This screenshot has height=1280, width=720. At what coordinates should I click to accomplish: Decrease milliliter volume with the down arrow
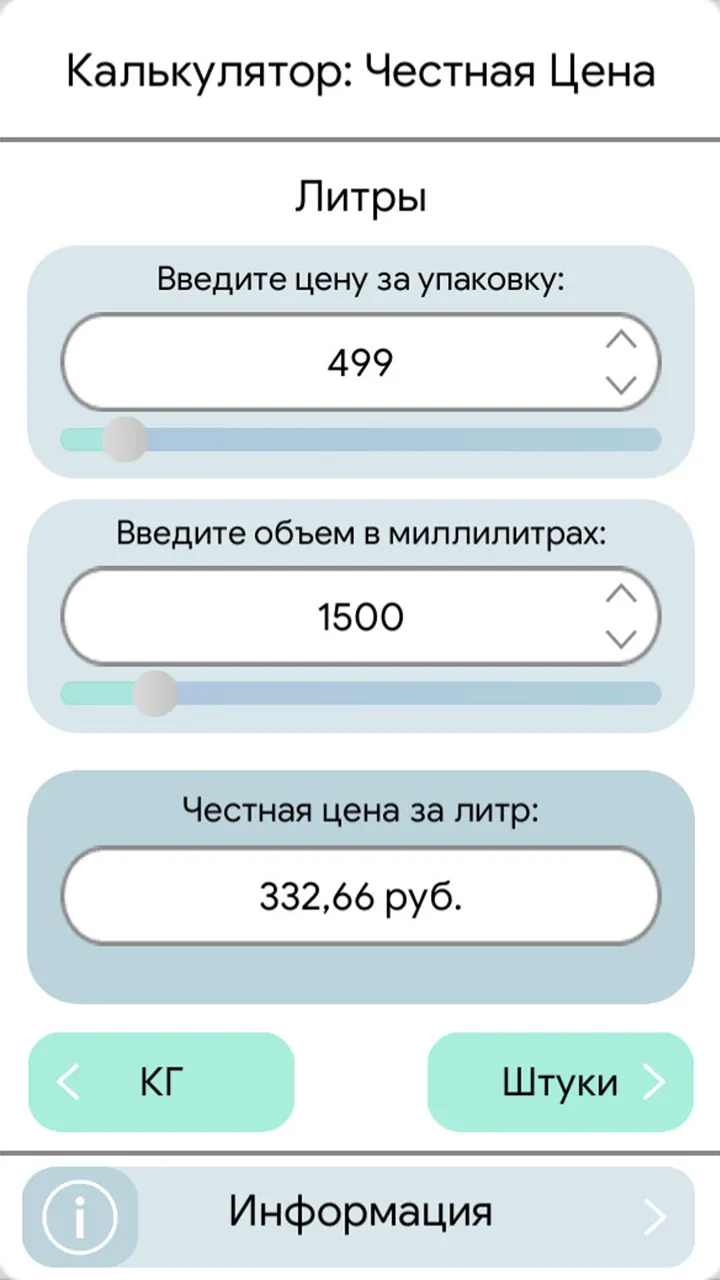pos(622,639)
